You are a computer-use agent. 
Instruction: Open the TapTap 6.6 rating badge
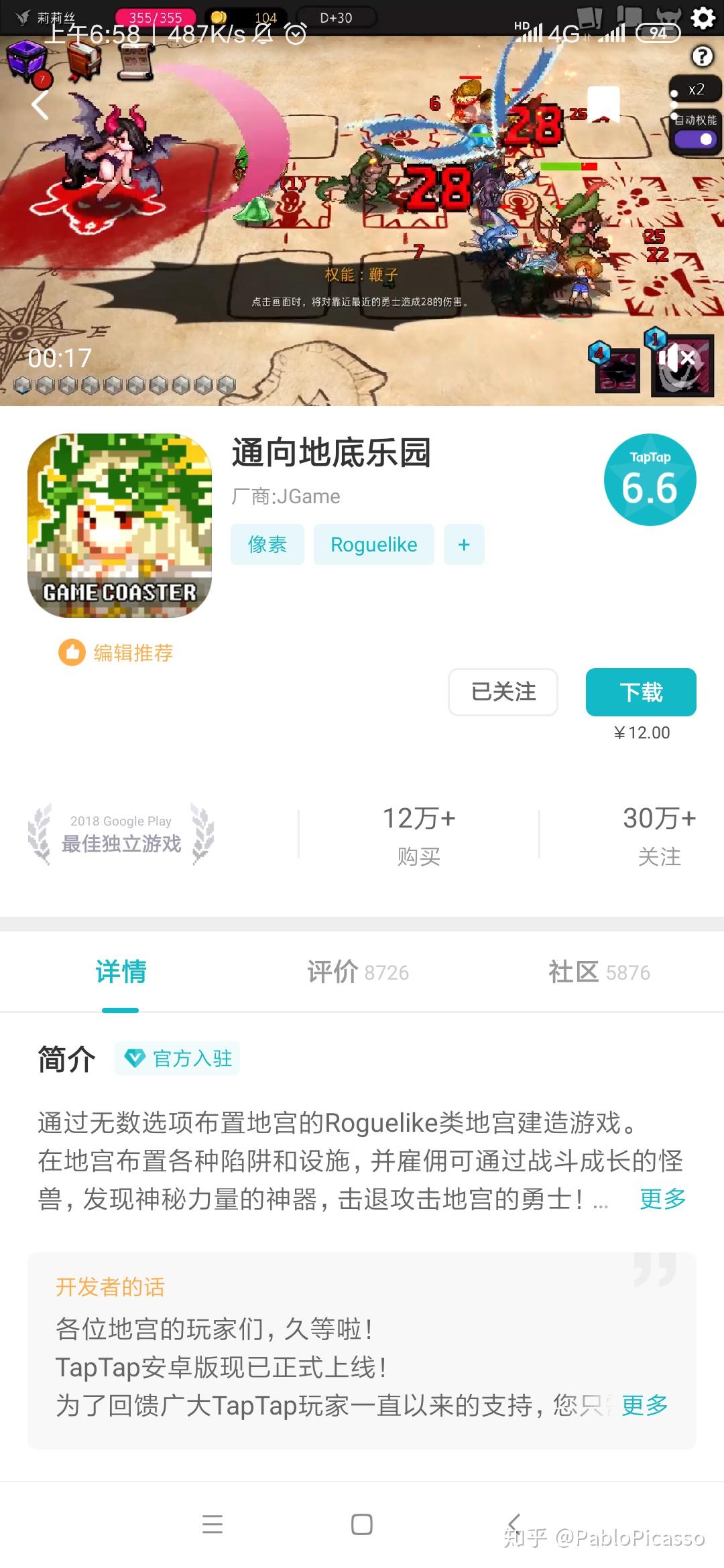(650, 480)
